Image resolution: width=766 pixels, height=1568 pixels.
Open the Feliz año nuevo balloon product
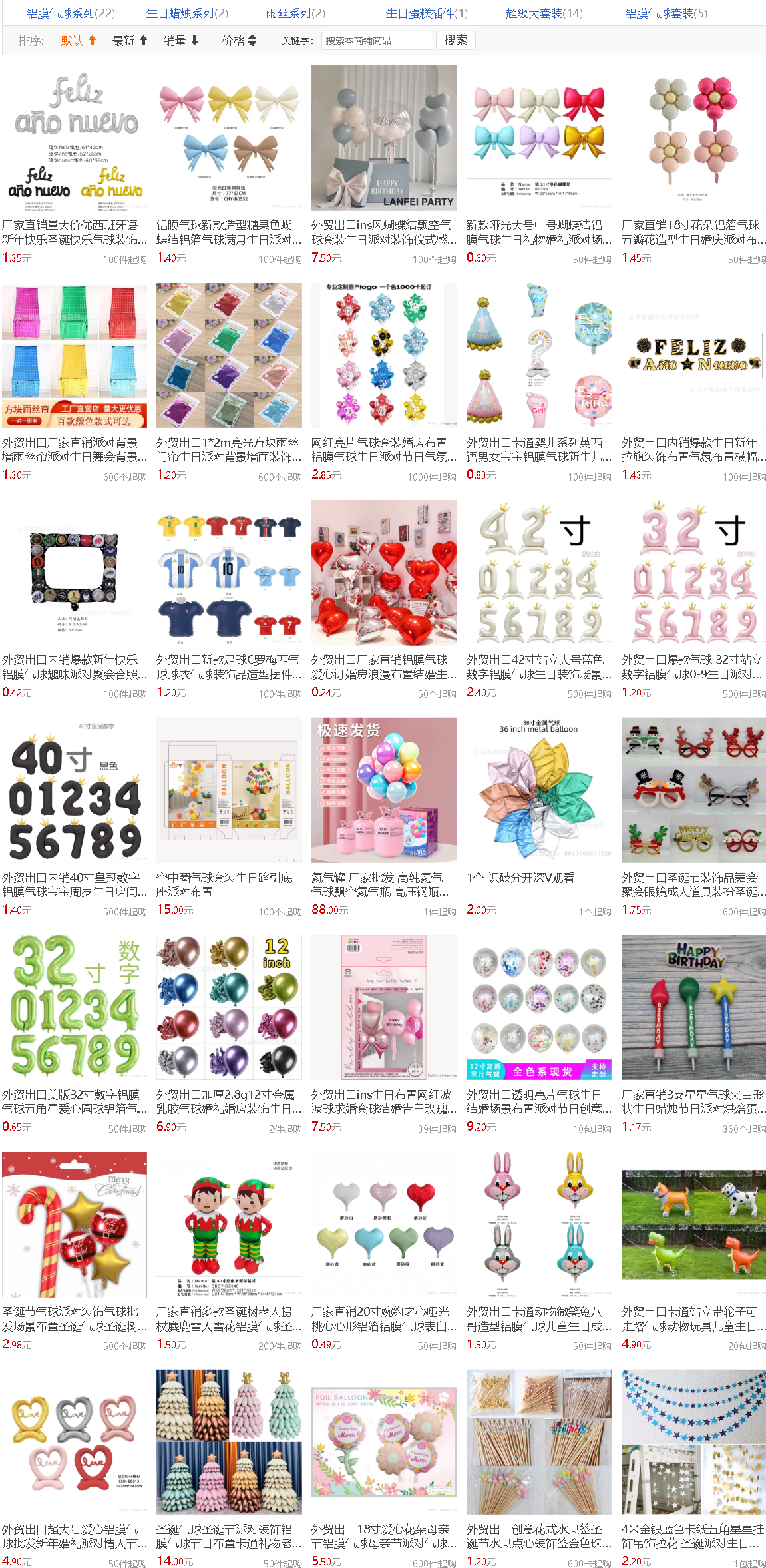pyautogui.click(x=75, y=138)
